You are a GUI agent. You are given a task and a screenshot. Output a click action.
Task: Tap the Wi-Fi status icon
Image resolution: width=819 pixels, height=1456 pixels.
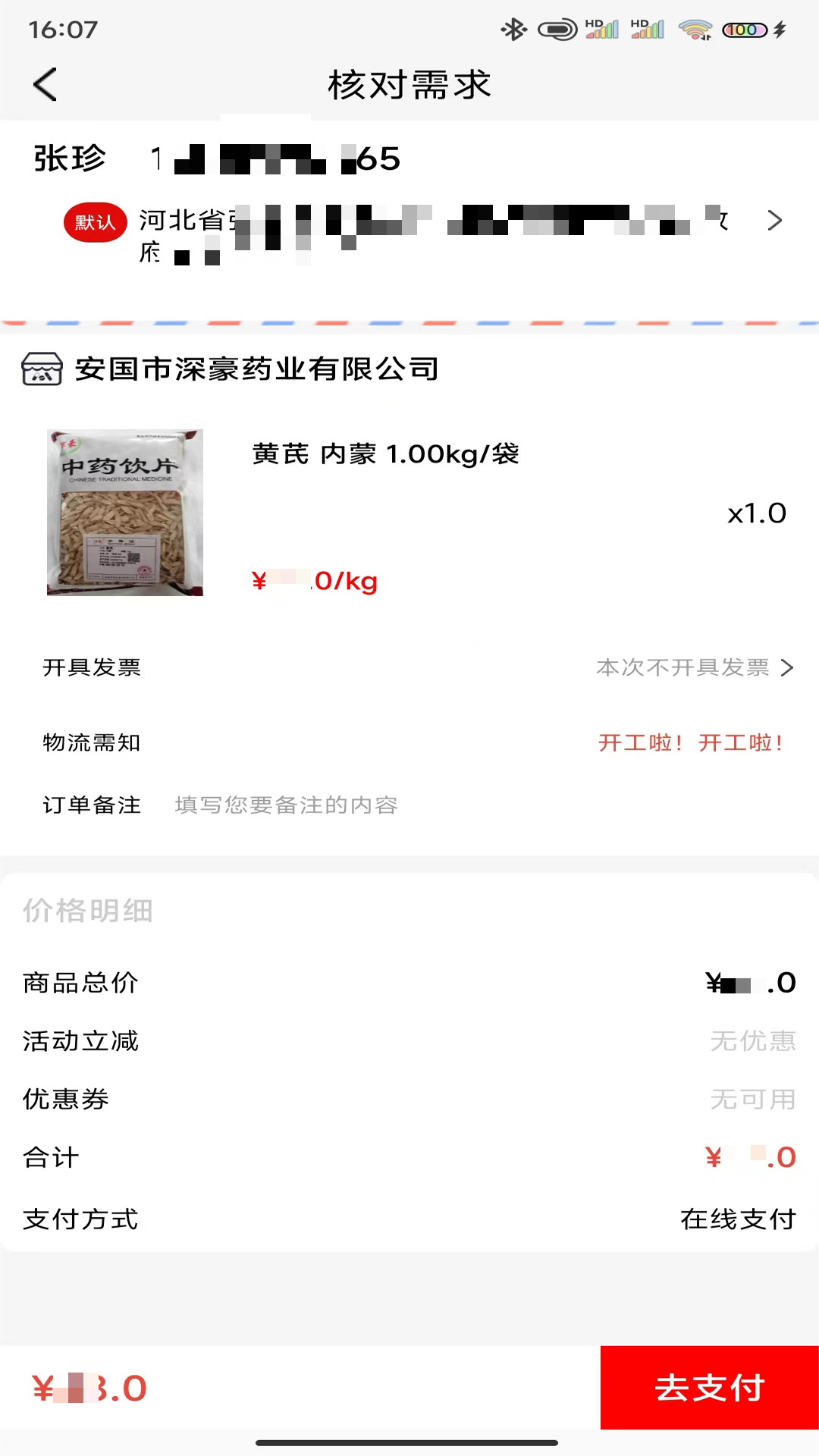tap(692, 30)
